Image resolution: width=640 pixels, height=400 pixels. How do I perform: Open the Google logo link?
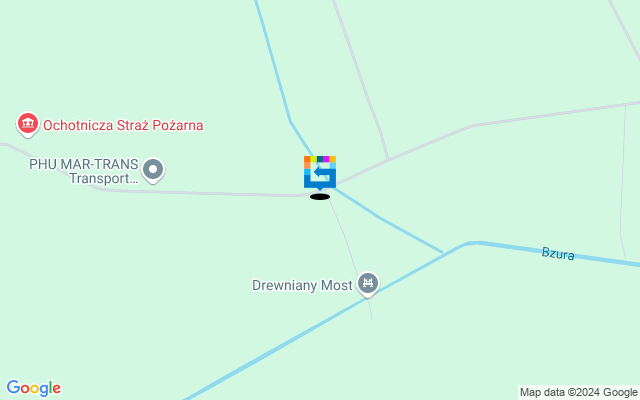(33, 388)
